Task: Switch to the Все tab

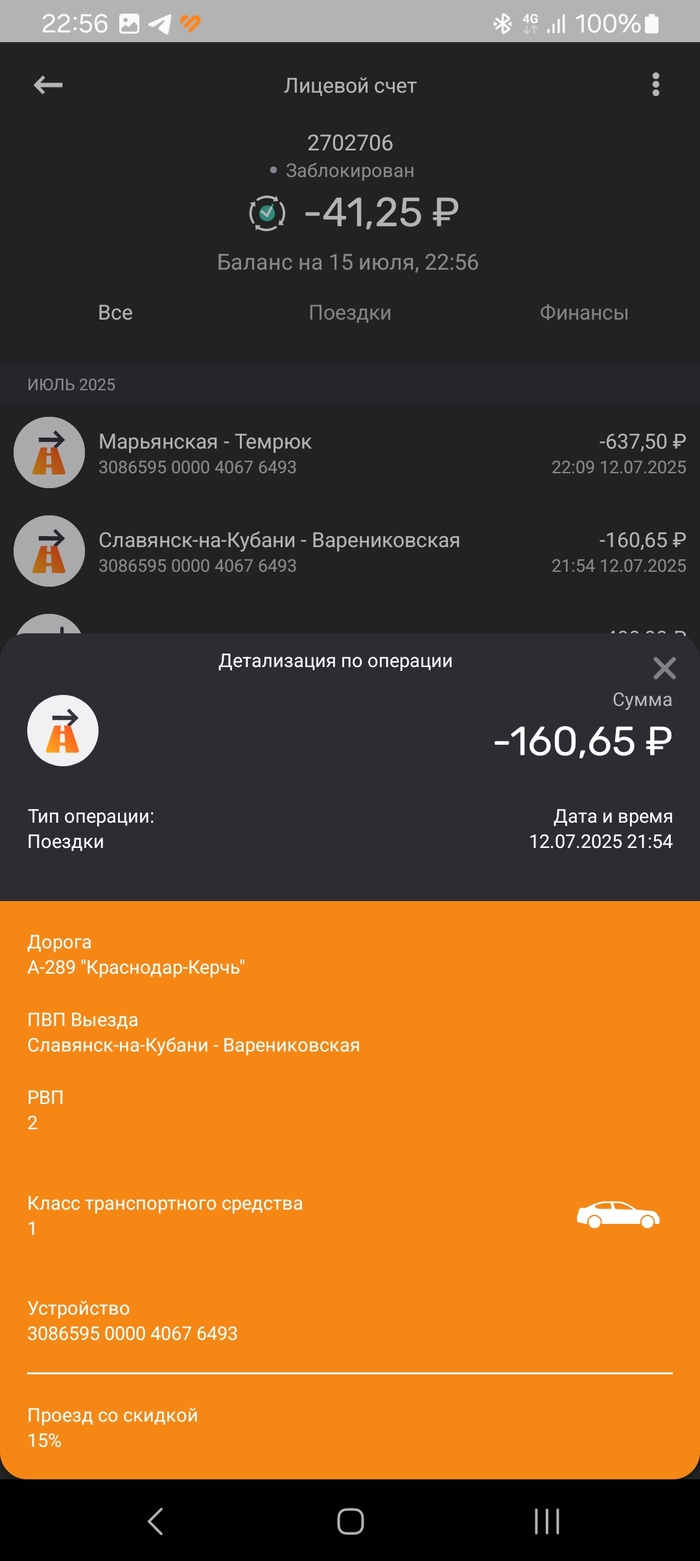Action: point(115,313)
